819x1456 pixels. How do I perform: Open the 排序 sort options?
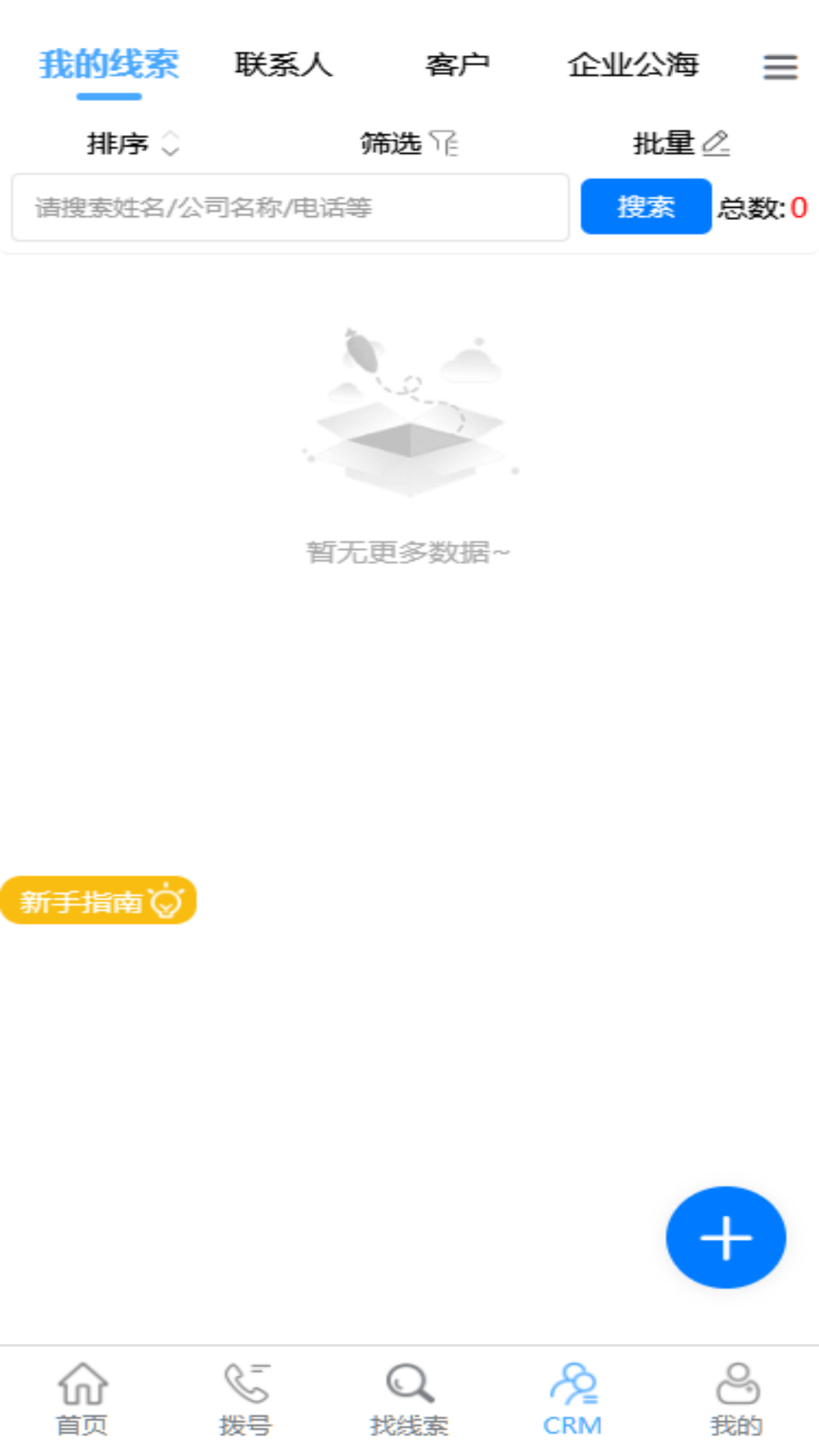133,143
